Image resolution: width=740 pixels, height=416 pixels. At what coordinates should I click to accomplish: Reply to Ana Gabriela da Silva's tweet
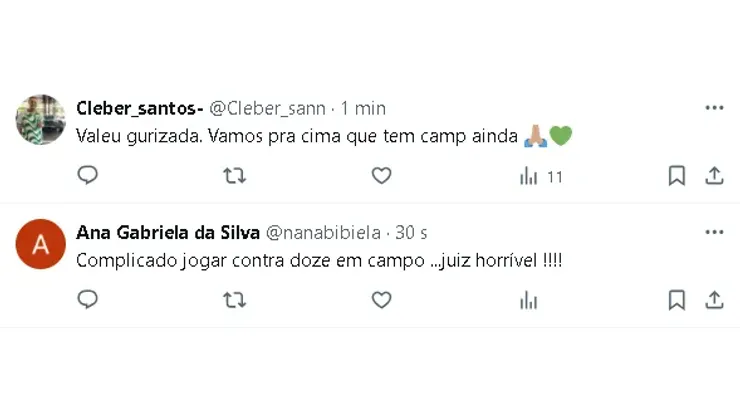tap(88, 300)
